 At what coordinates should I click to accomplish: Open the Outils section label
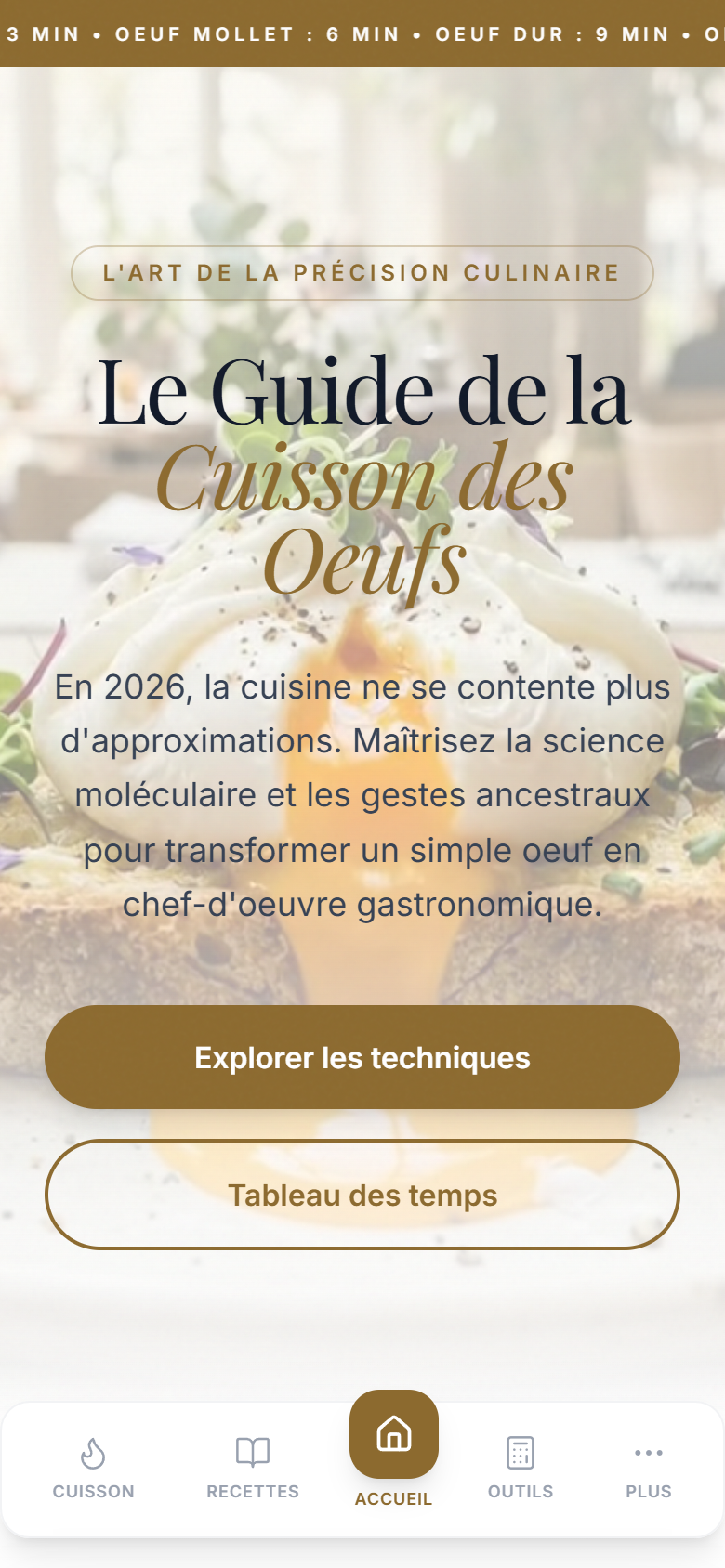click(520, 1492)
